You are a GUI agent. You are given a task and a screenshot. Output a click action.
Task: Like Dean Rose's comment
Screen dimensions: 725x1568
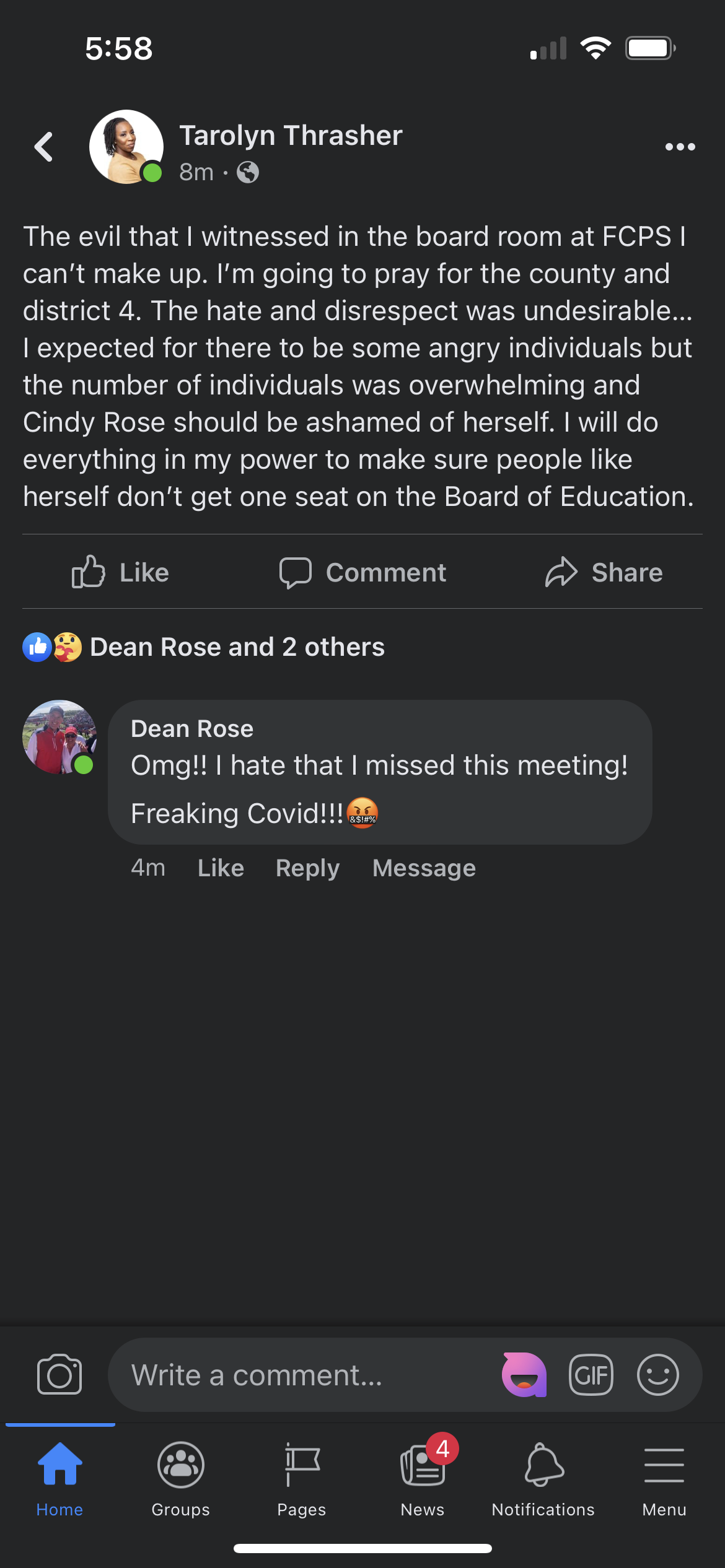221,868
